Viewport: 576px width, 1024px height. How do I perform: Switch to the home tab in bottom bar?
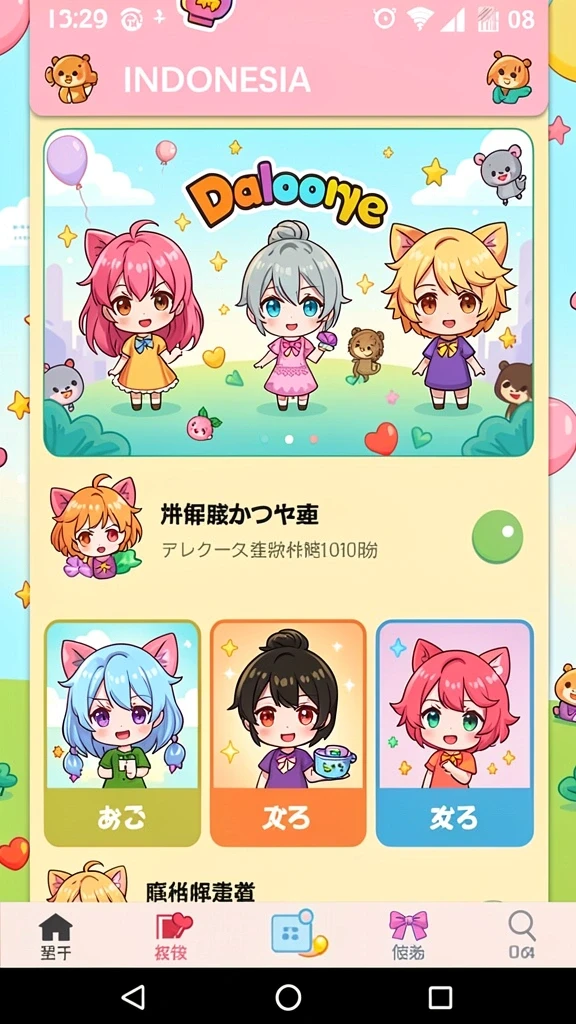(x=56, y=936)
